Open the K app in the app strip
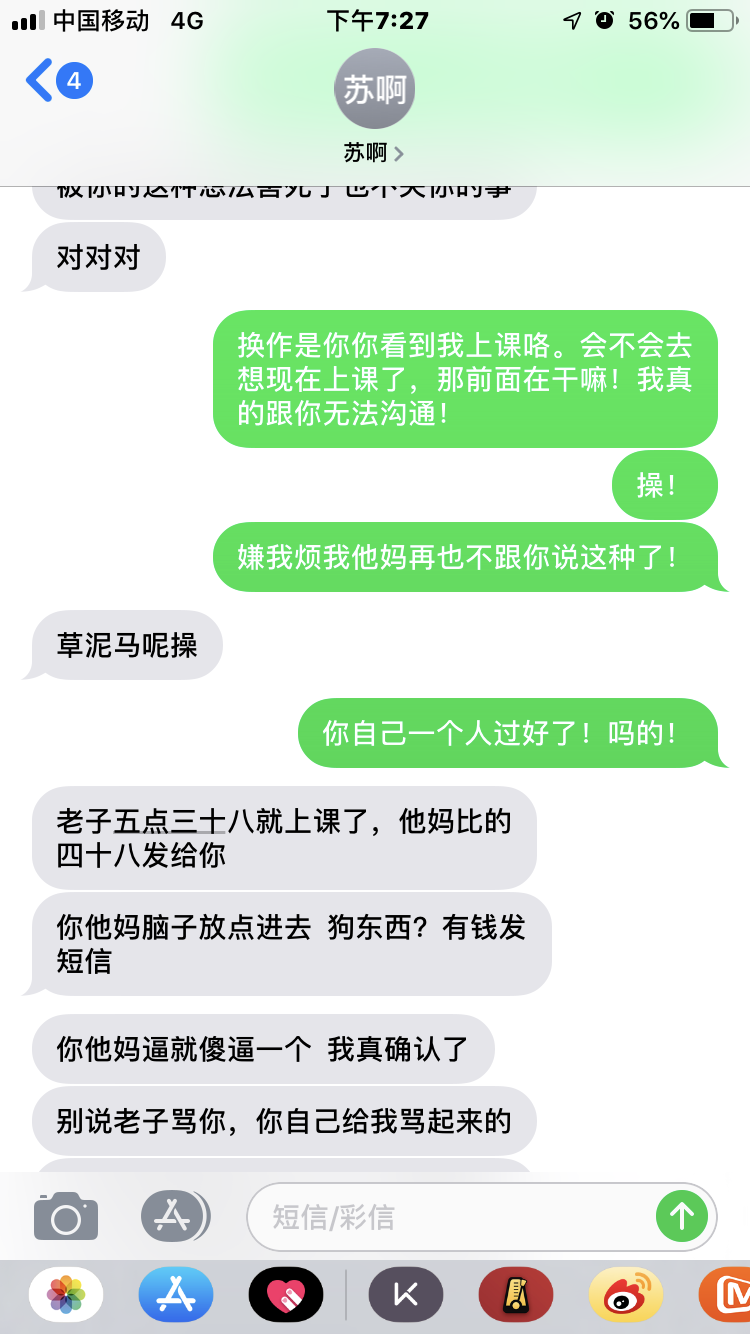 [406, 1295]
